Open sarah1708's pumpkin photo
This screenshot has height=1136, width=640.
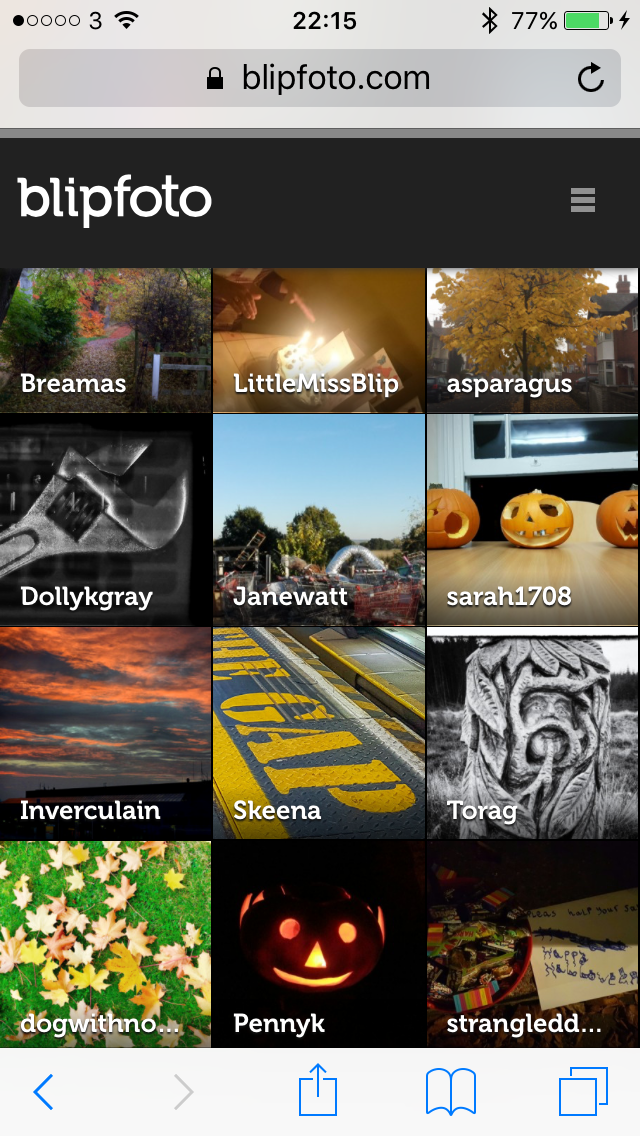tap(532, 520)
